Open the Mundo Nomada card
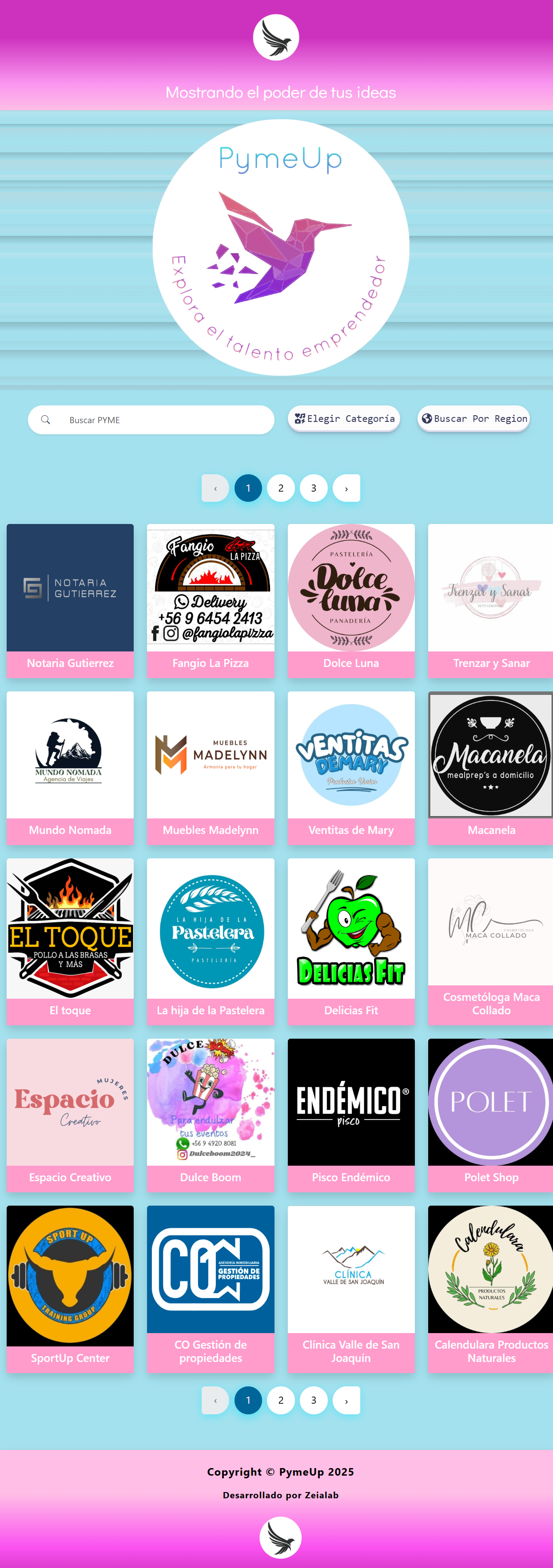 tap(70, 767)
